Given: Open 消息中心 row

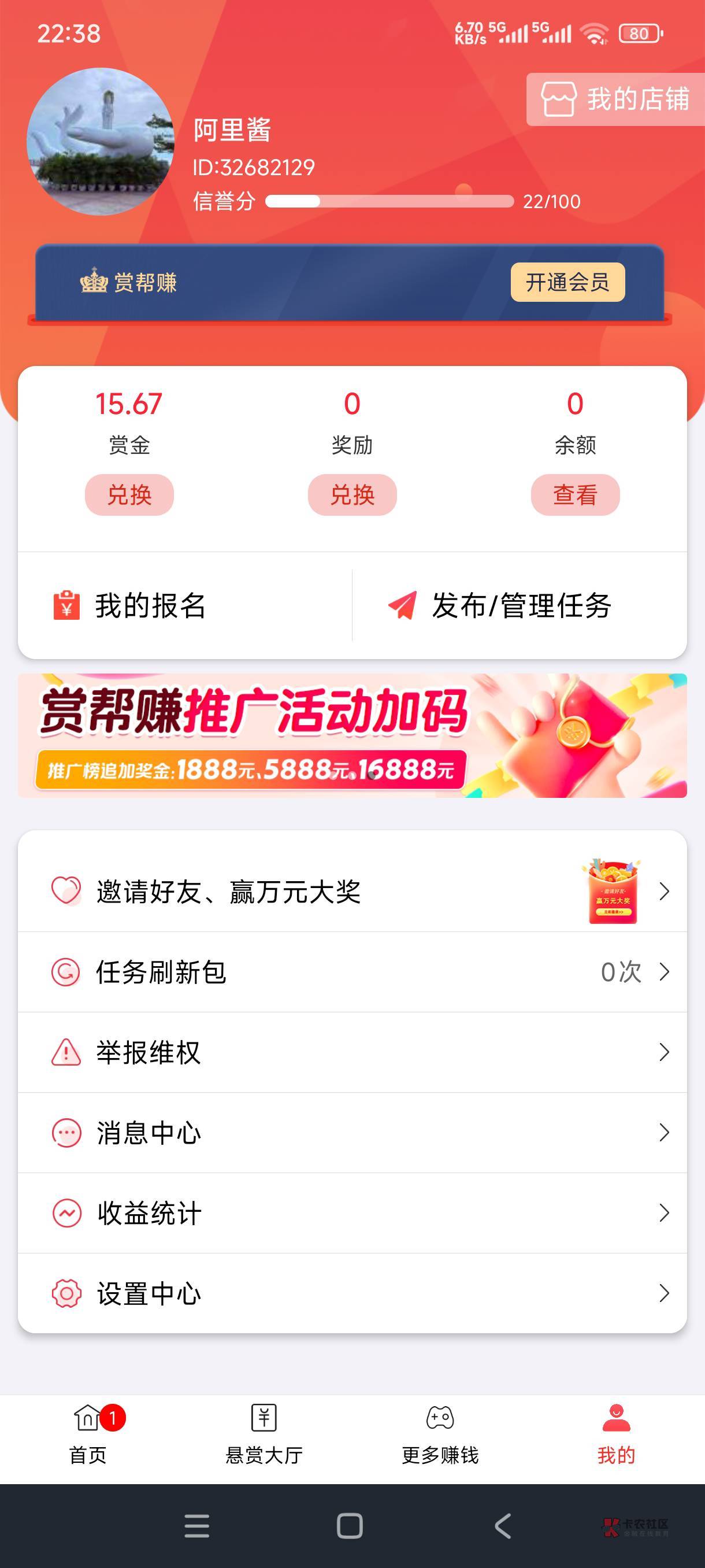Looking at the screenshot, I should (352, 1133).
